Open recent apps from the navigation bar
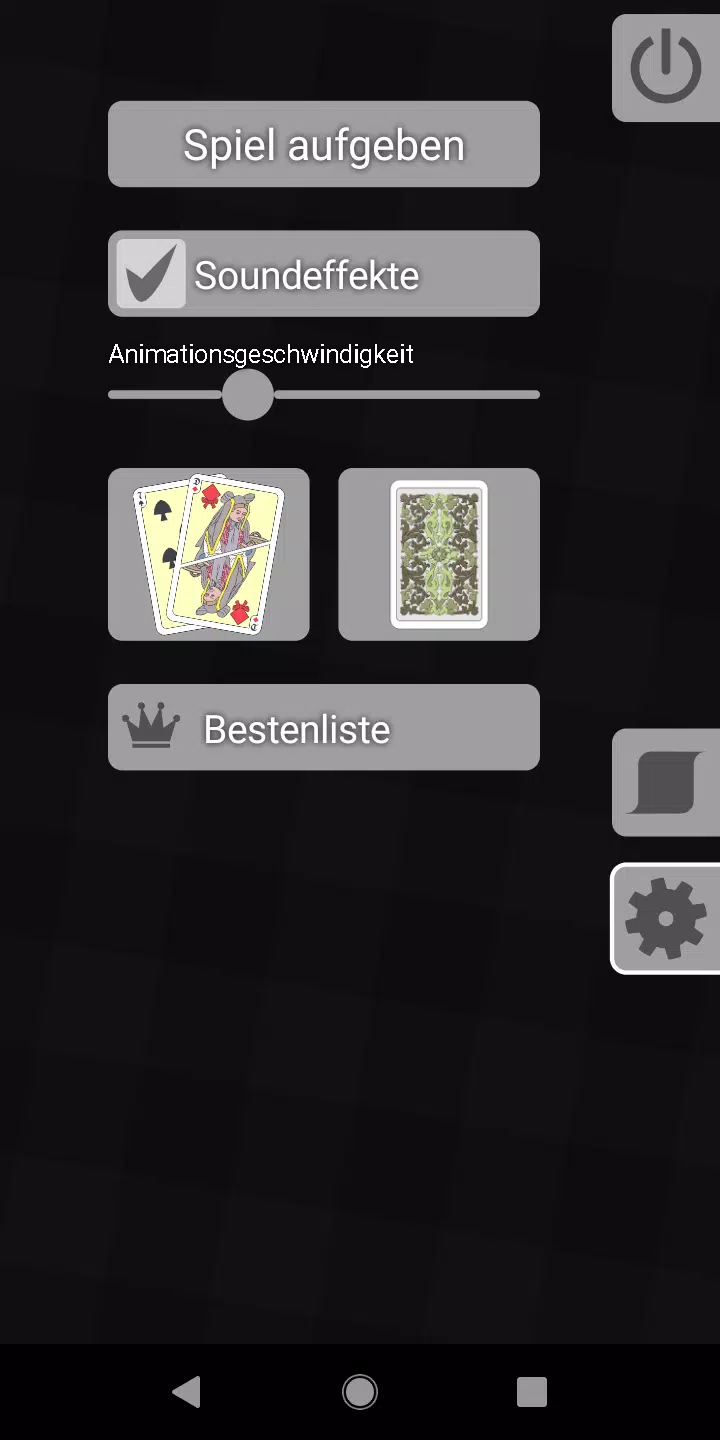 click(x=531, y=1391)
